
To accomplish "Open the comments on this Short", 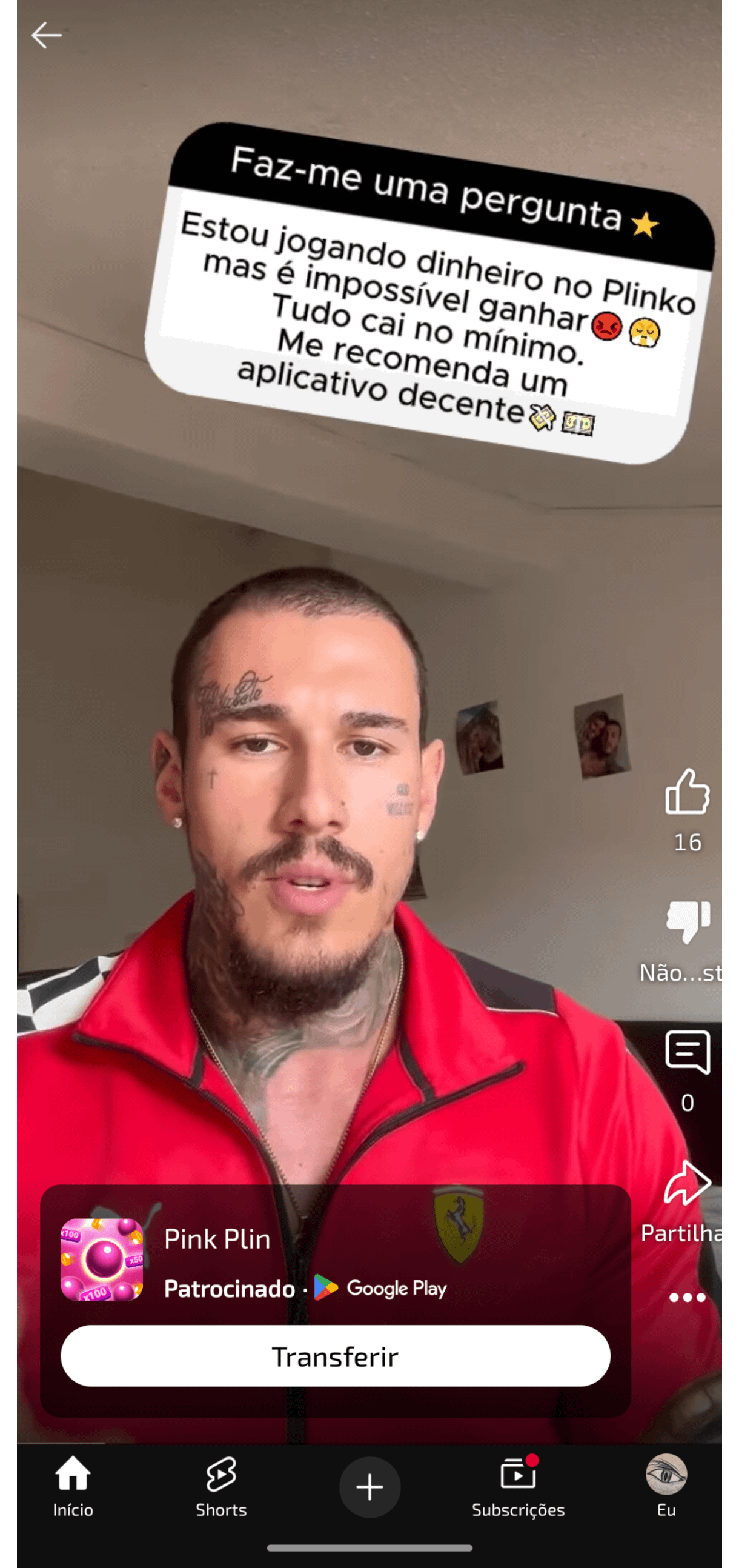I will coord(688,1052).
